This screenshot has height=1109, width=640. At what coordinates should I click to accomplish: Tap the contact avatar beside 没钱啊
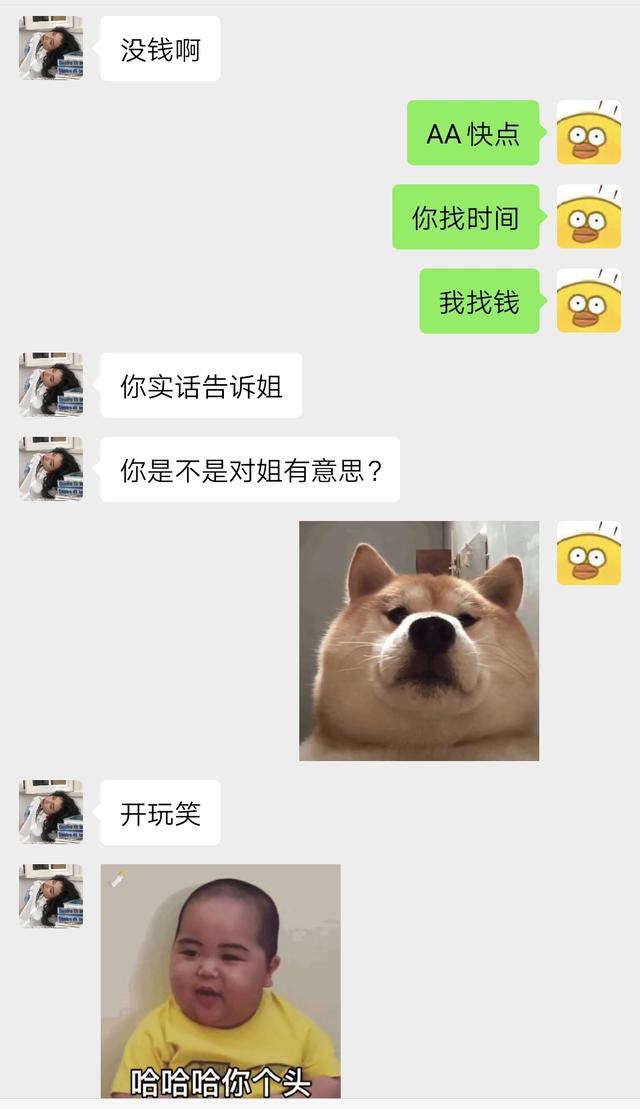click(51, 49)
